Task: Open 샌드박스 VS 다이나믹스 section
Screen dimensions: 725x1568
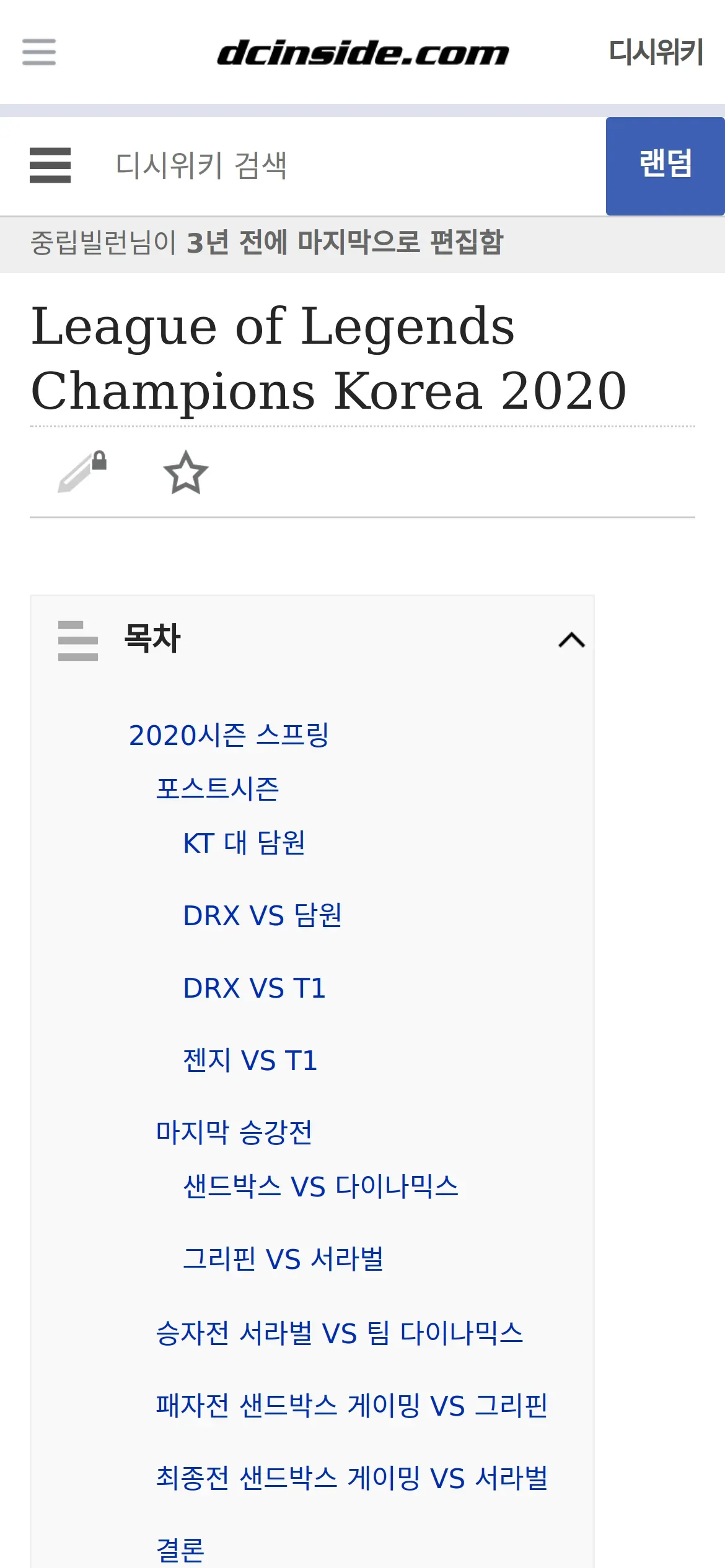Action: click(x=320, y=1187)
